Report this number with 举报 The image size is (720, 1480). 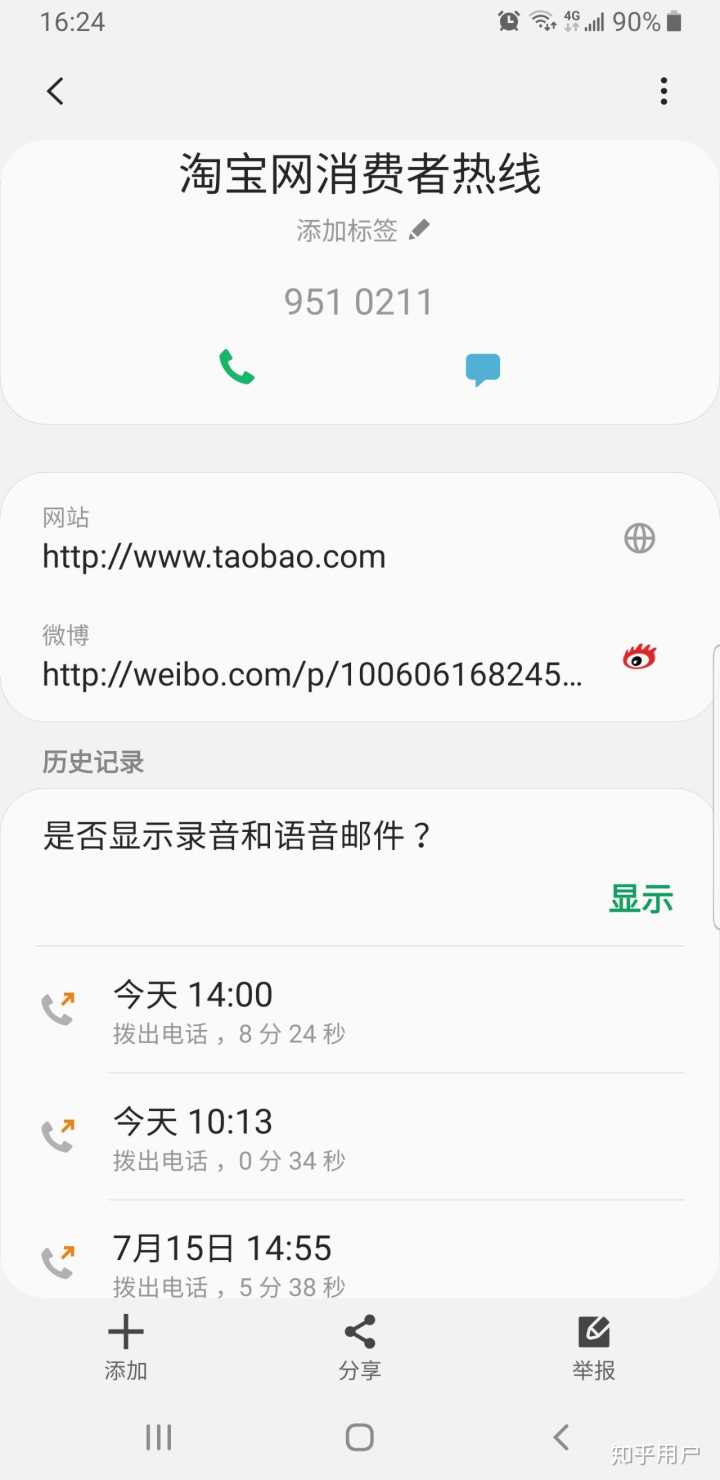pos(594,1346)
